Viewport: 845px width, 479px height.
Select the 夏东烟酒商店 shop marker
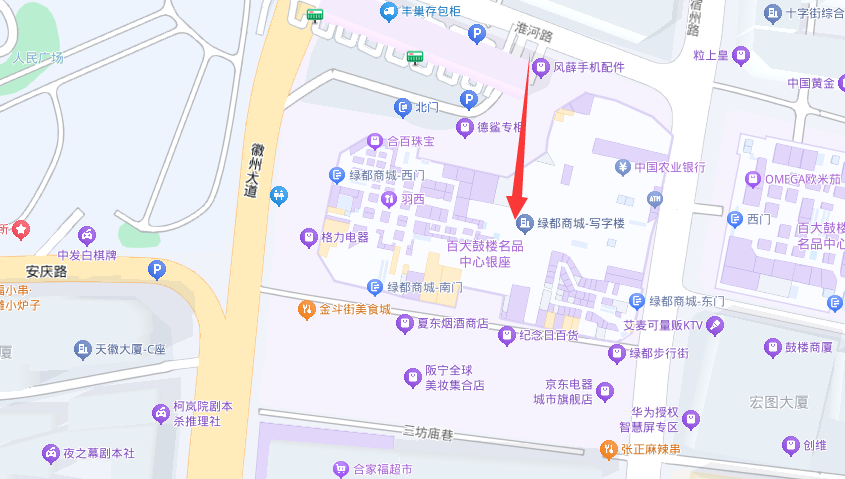click(404, 323)
